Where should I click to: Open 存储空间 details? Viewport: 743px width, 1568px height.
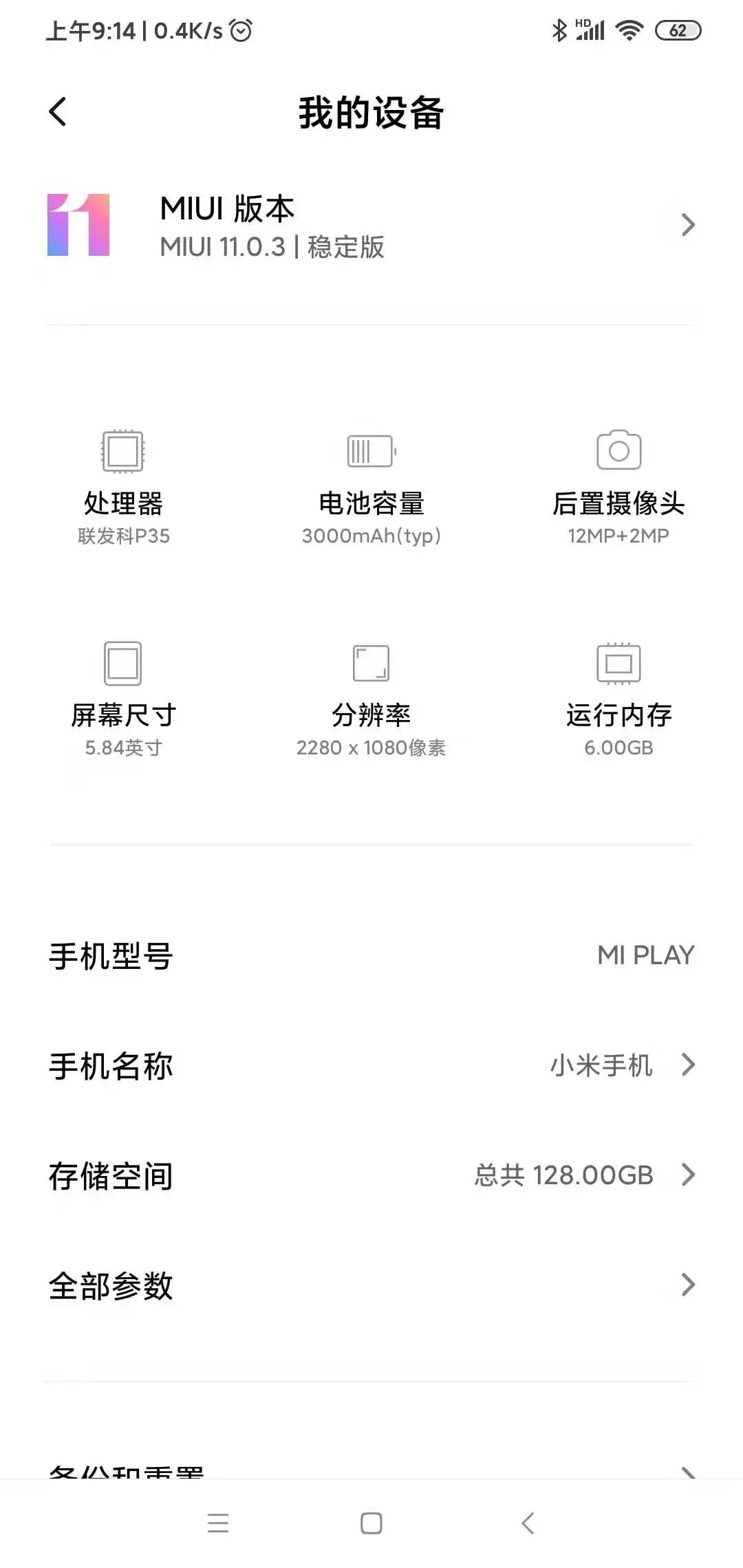[x=371, y=1175]
